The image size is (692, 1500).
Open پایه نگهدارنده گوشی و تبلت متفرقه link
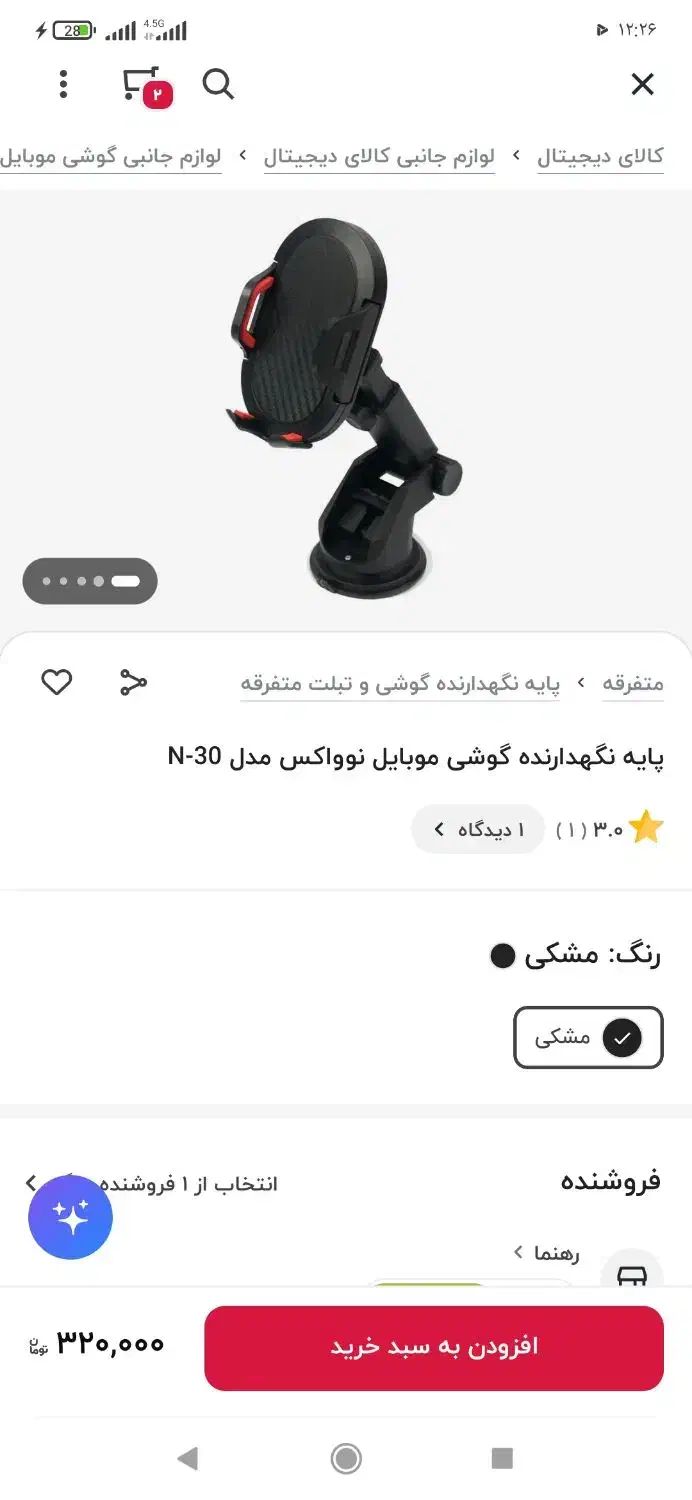coord(400,684)
